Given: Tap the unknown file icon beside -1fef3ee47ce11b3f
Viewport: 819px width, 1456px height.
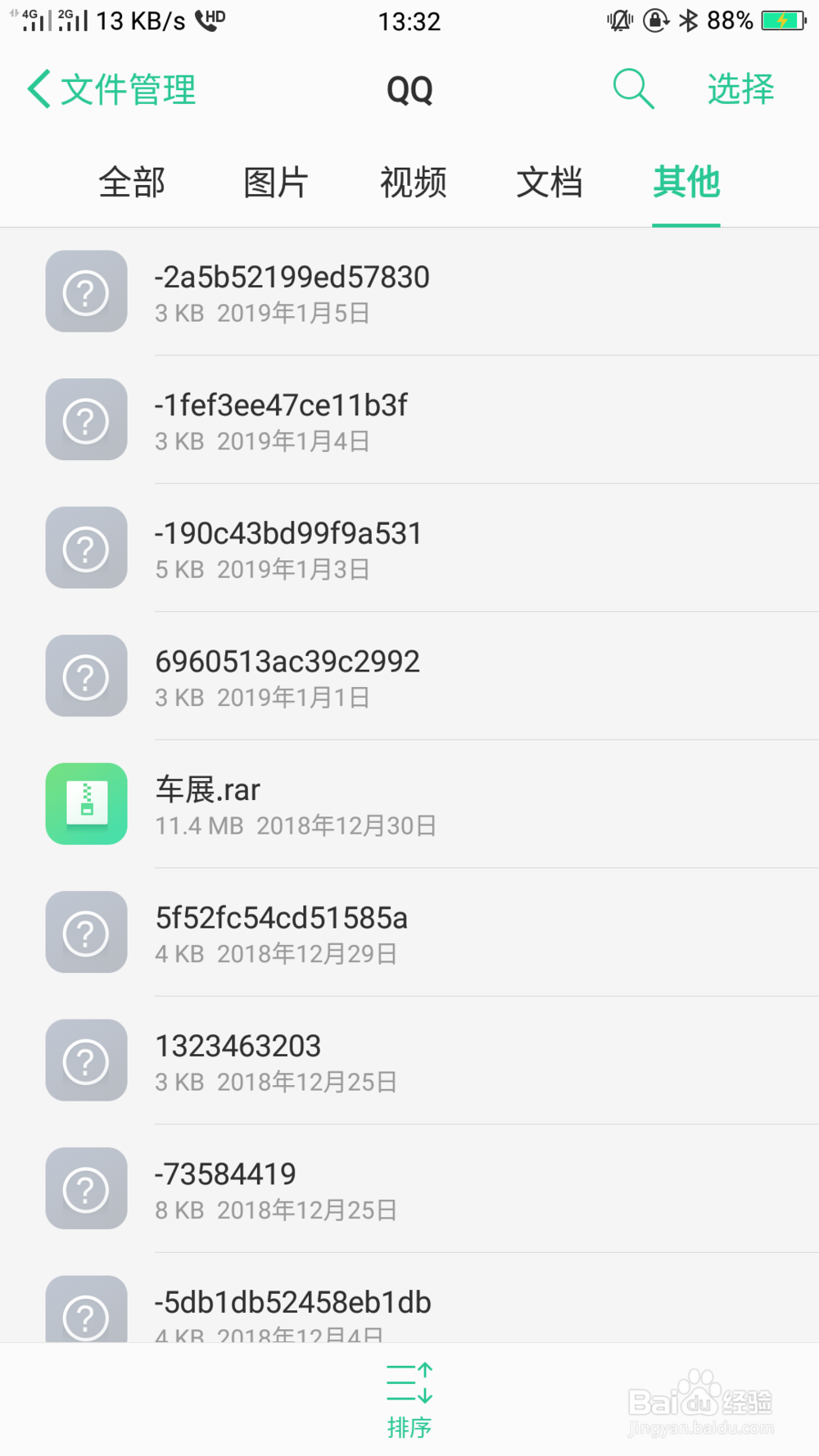Looking at the screenshot, I should pyautogui.click(x=85, y=419).
